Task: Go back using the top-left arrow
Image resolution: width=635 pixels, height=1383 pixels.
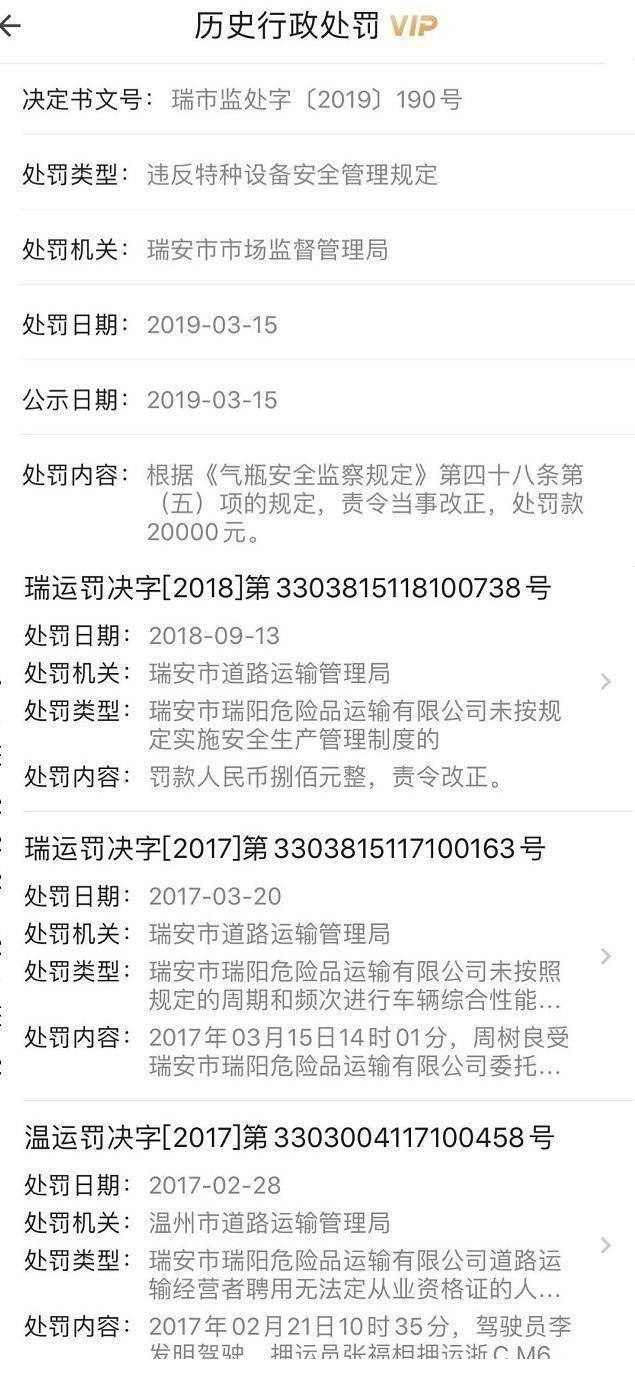Action: 10,26
